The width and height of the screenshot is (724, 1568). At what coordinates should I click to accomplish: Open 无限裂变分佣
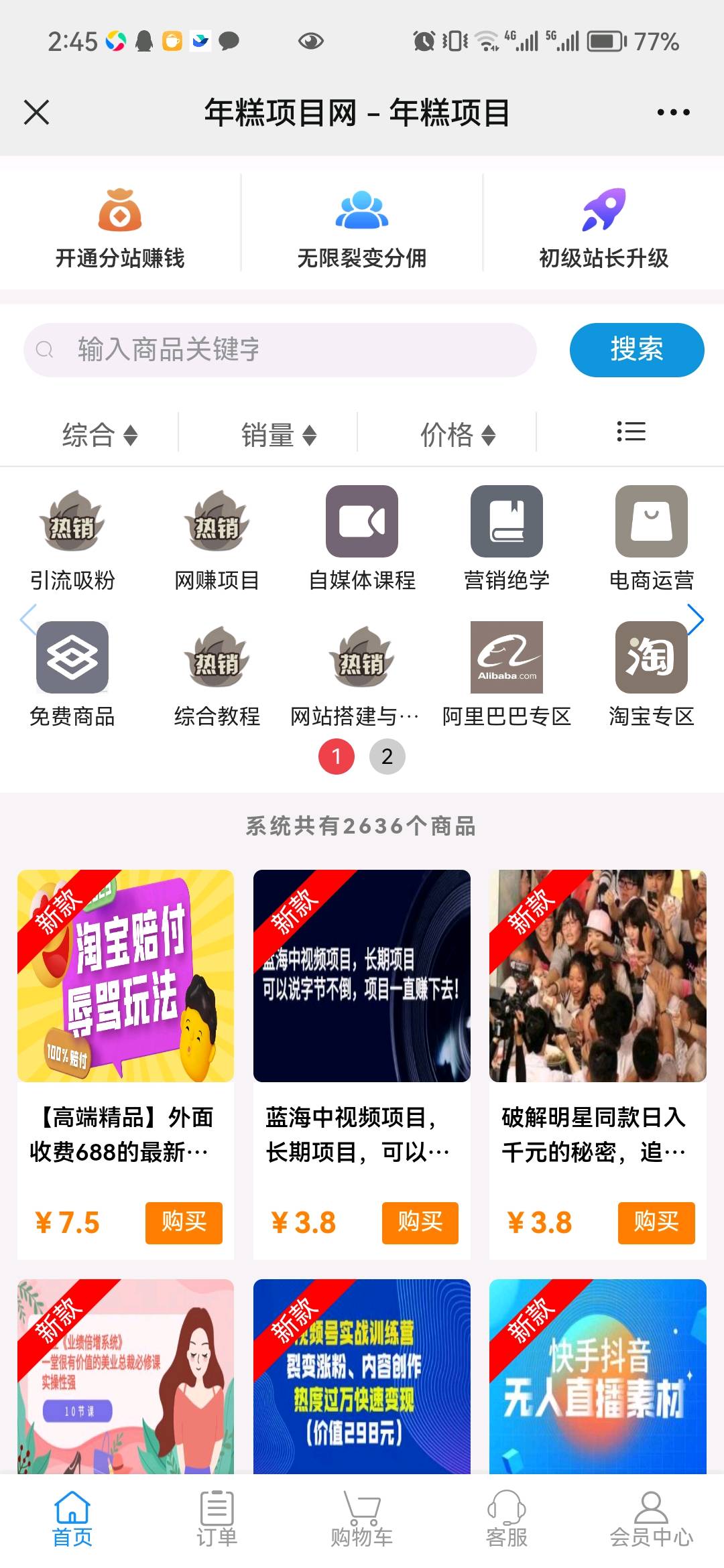[361, 228]
